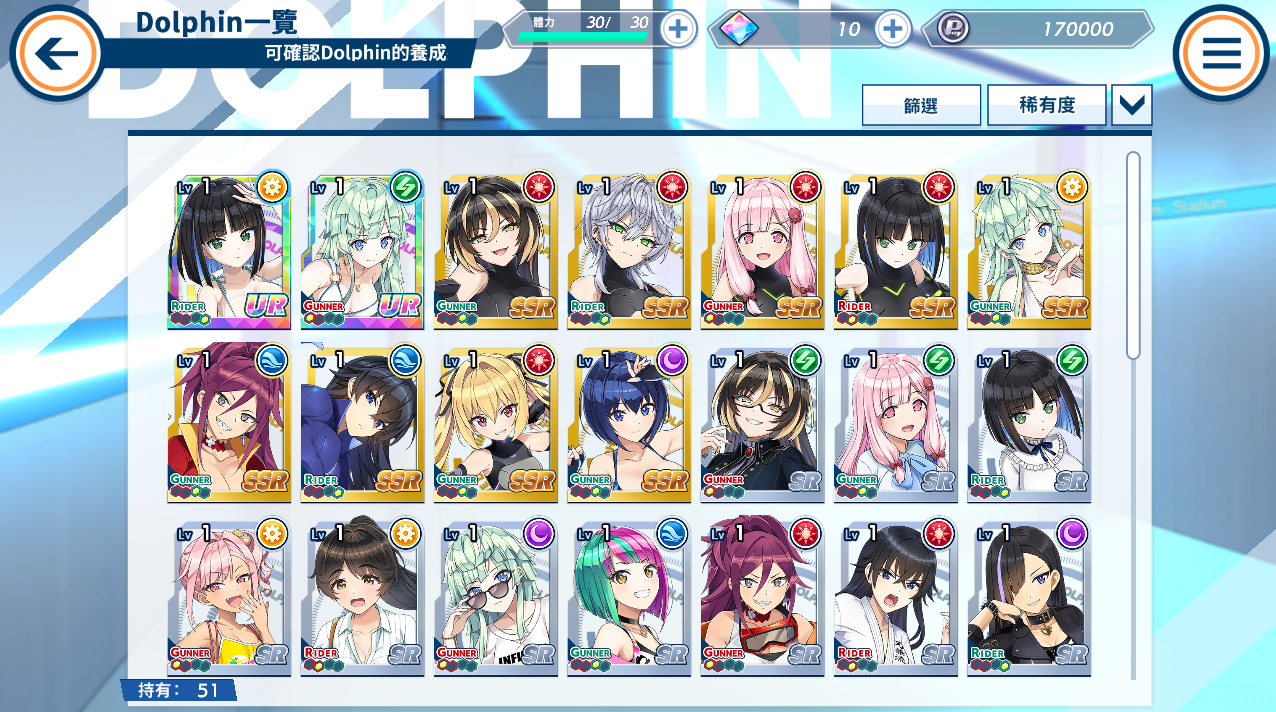
Task: Open the hamburger main menu
Action: (1221, 53)
